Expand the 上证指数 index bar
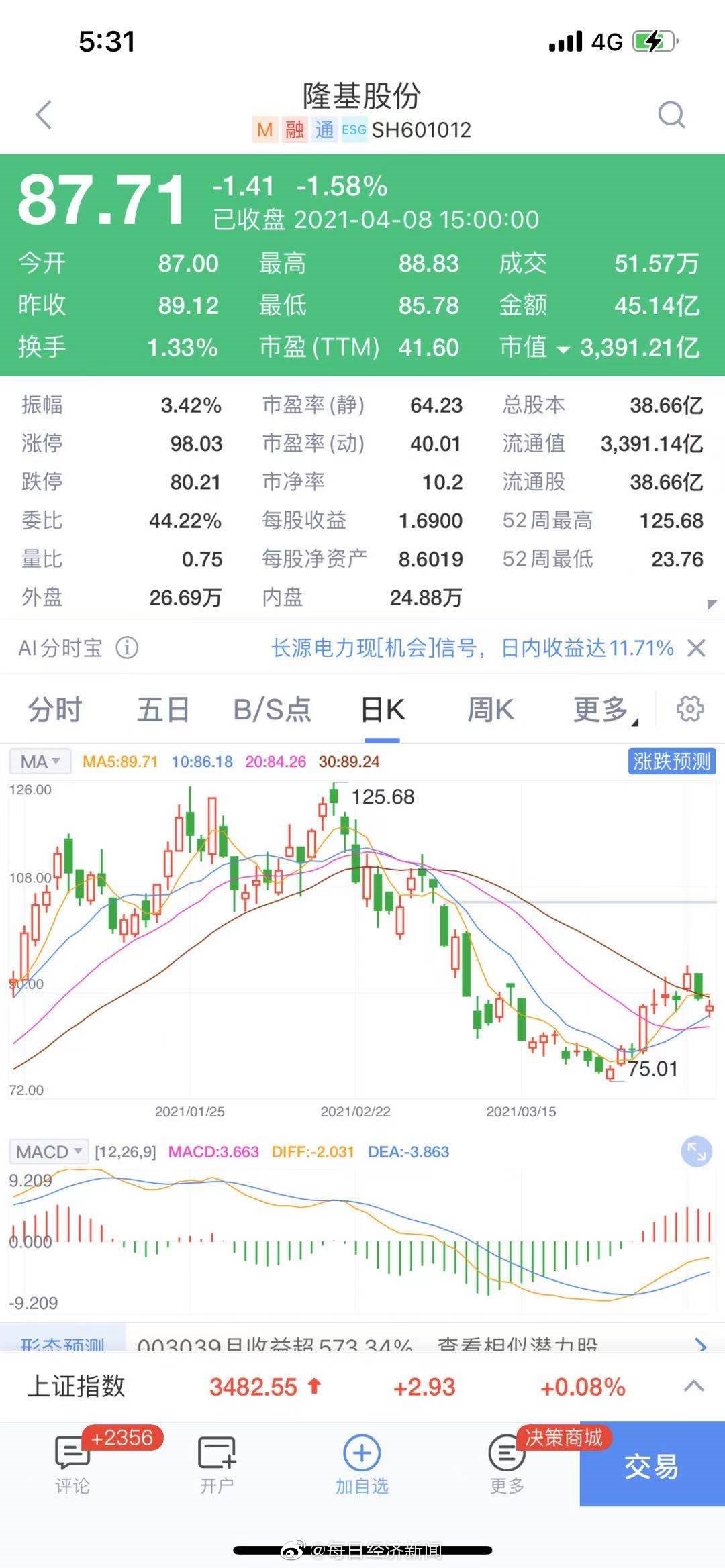Image resolution: width=725 pixels, height=1568 pixels. click(x=694, y=1386)
